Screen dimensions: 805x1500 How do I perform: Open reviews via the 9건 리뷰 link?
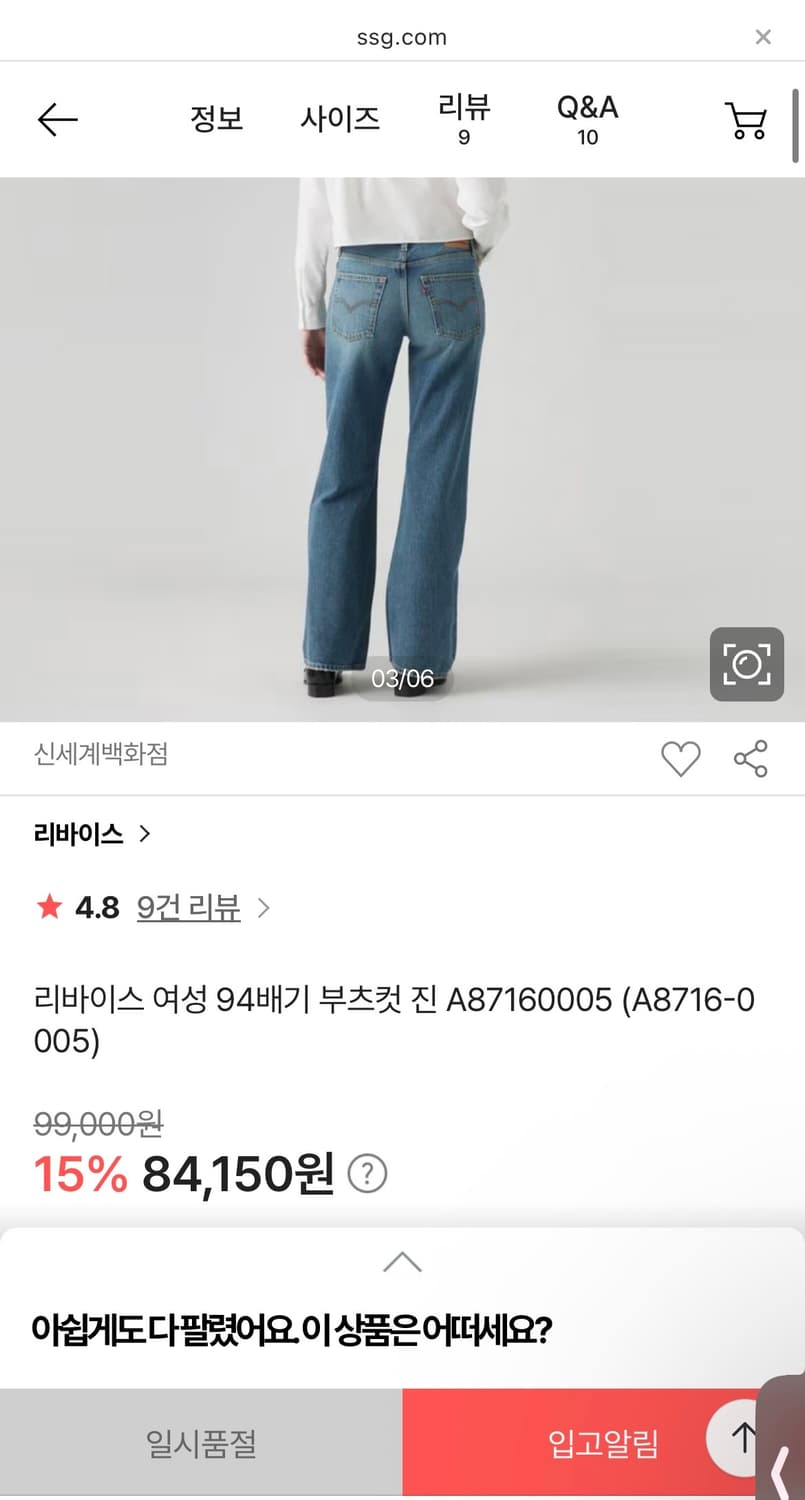click(188, 907)
